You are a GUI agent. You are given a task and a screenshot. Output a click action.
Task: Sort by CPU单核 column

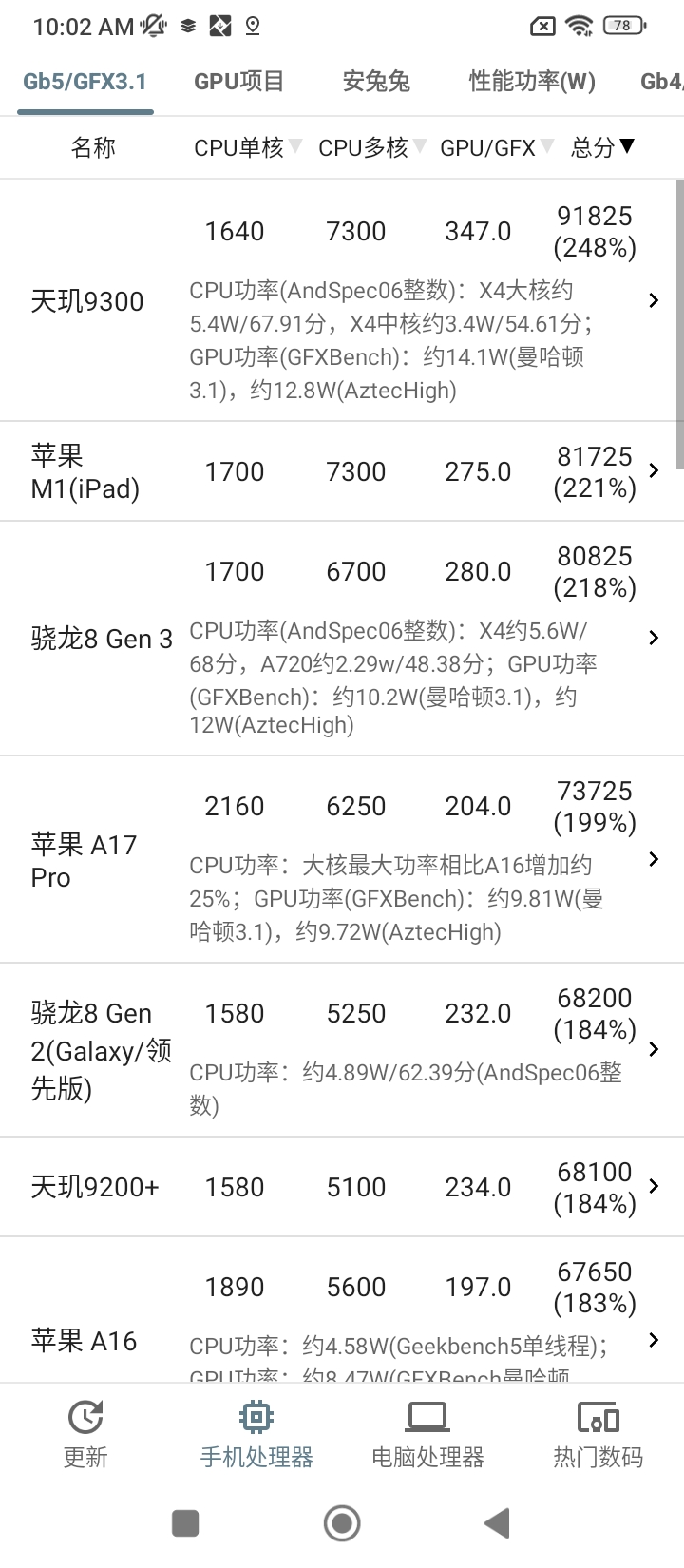click(x=248, y=147)
